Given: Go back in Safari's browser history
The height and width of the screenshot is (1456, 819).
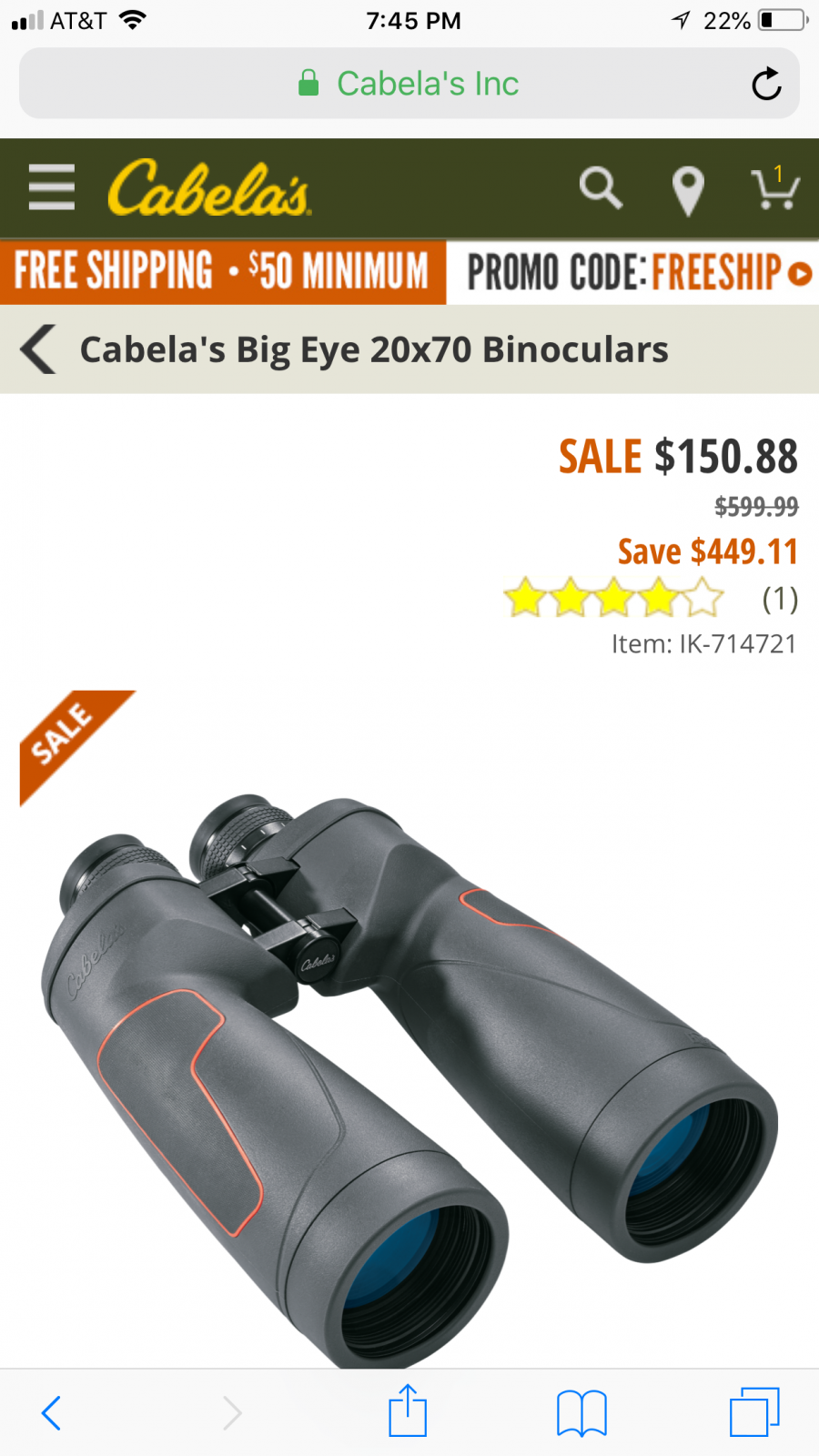Looking at the screenshot, I should point(52,1413).
